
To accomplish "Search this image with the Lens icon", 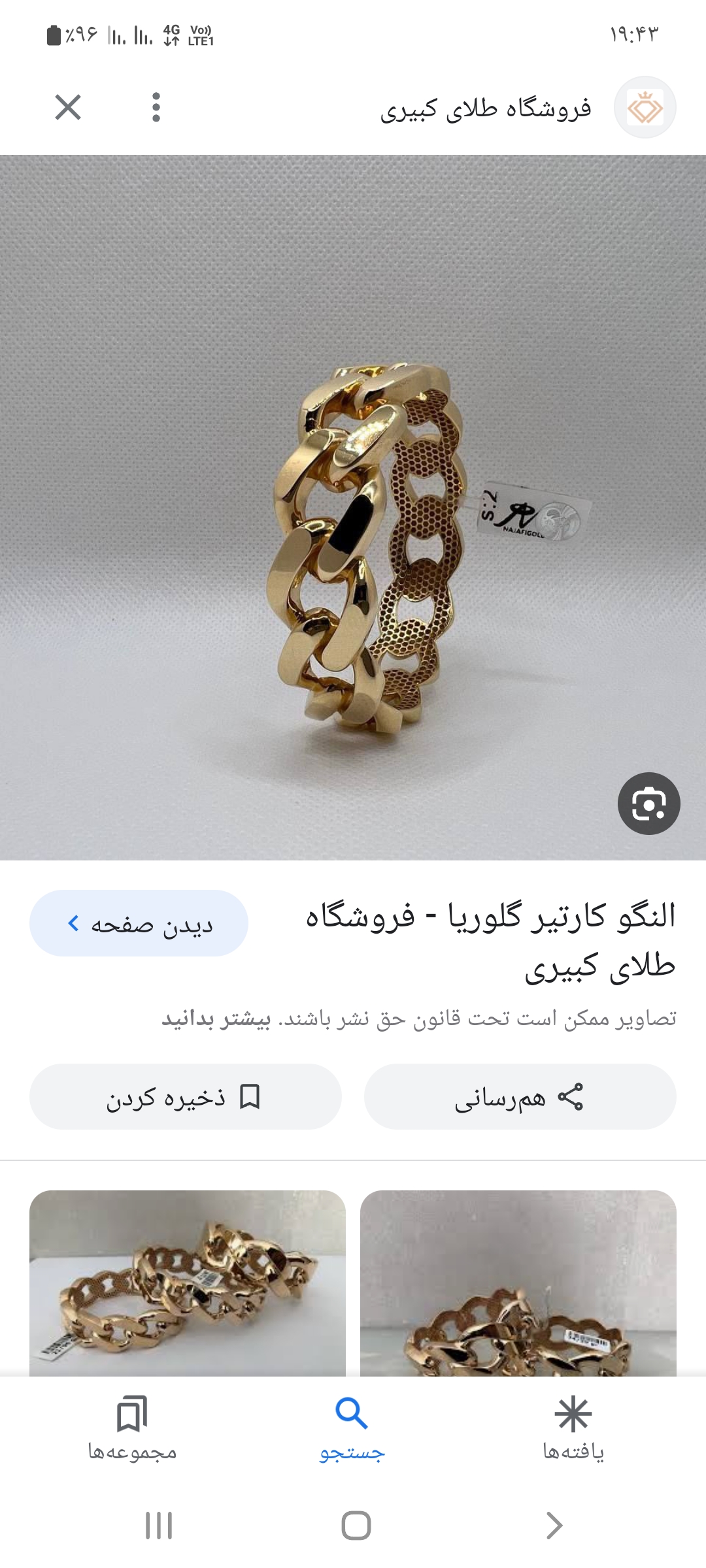I will pos(648,804).
